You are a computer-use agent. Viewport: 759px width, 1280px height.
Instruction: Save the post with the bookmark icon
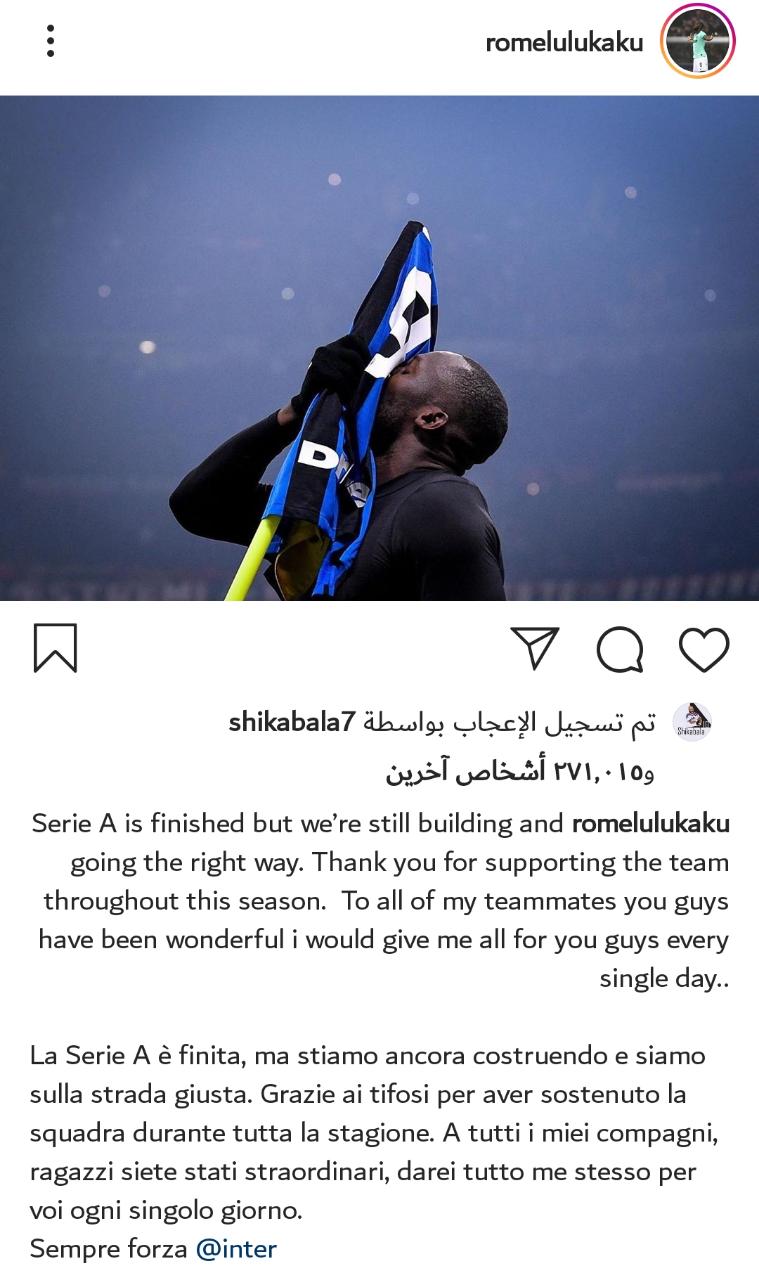[55, 648]
